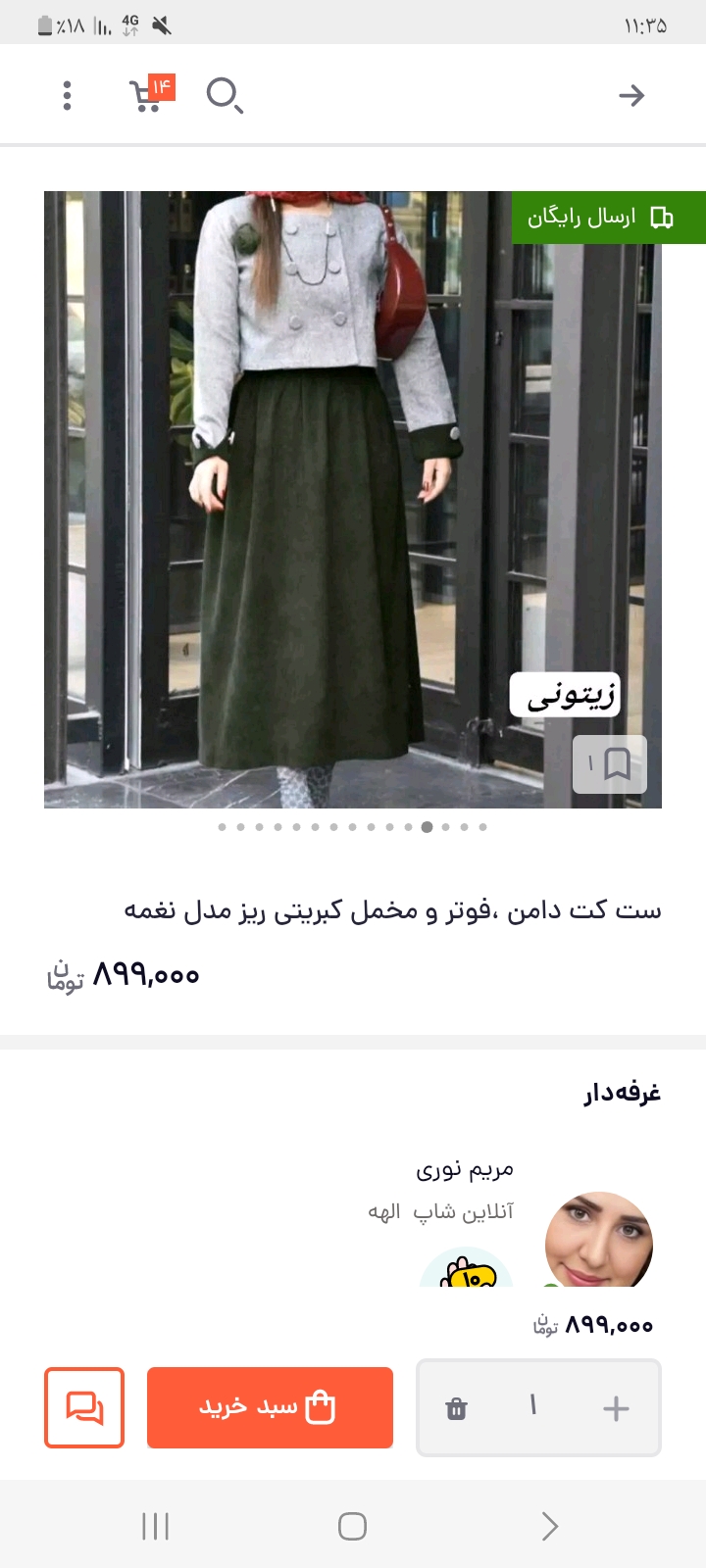Go back using the top arrow
The width and height of the screenshot is (706, 1568).
click(x=631, y=95)
